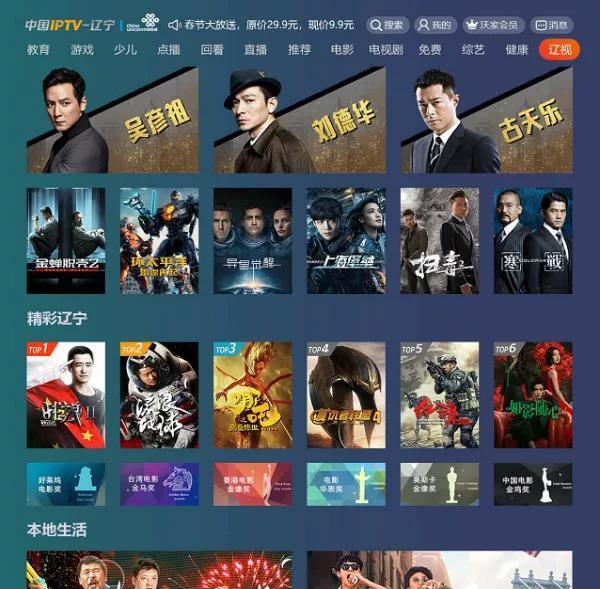
Task: Switch to the 电视剧 tab
Action: [x=385, y=49]
